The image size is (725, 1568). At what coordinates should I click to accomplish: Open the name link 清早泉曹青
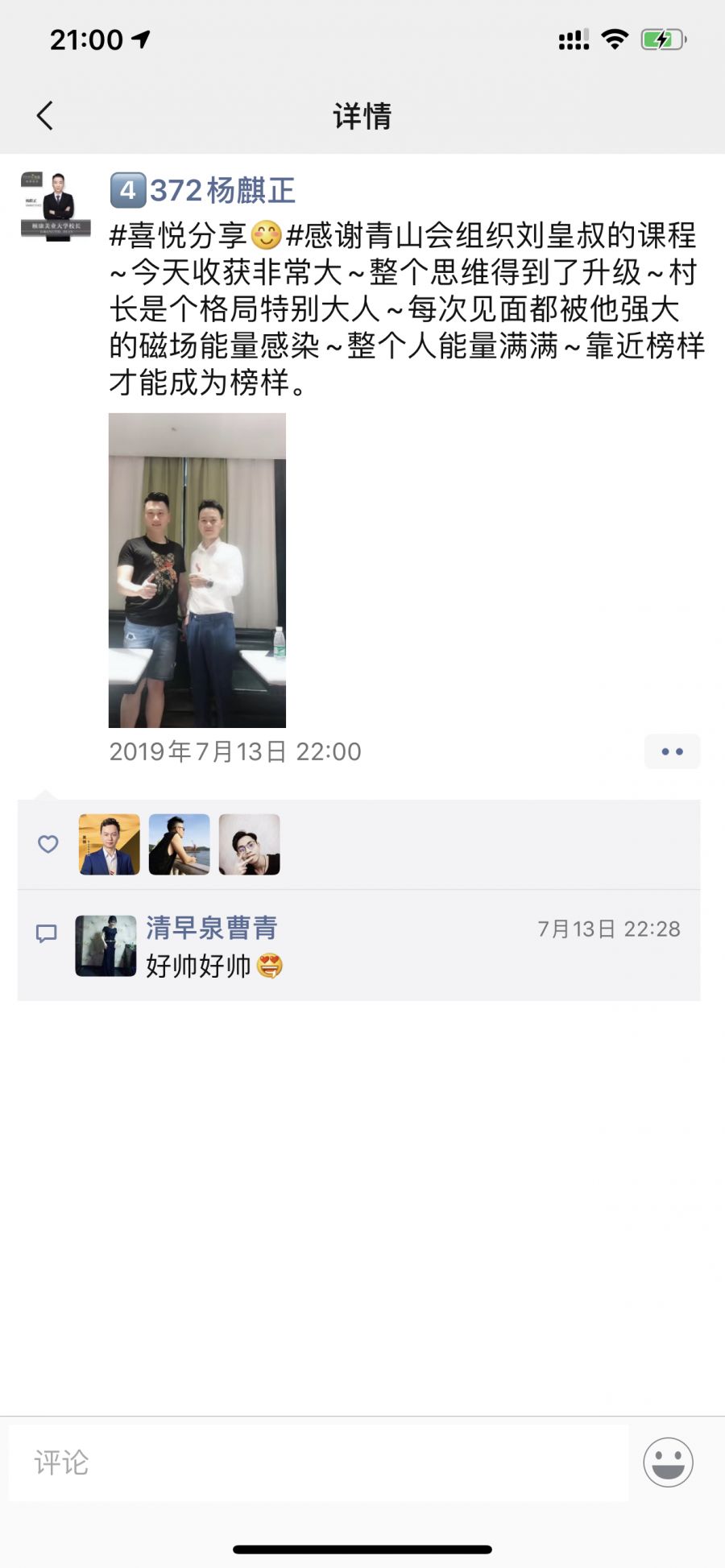point(212,928)
